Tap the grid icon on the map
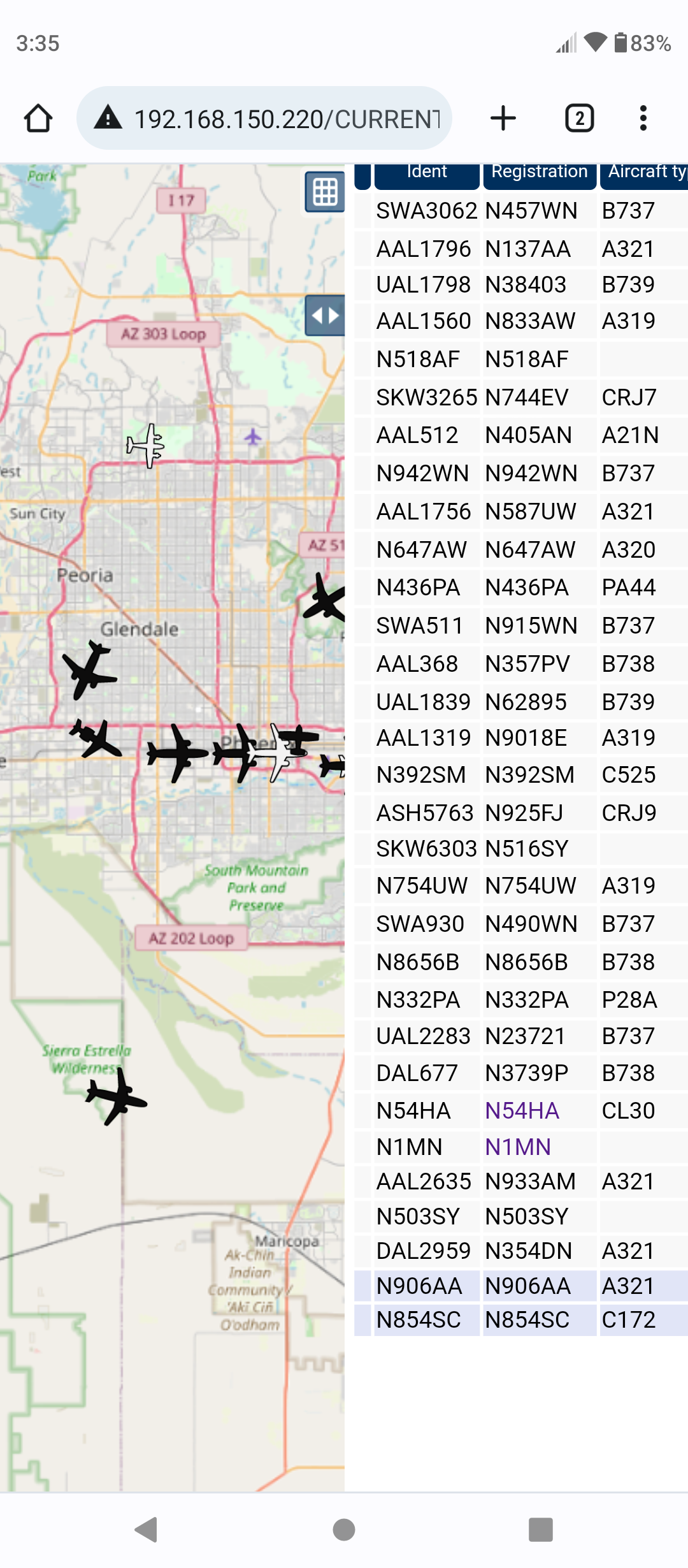This screenshot has width=688, height=1568. [x=325, y=192]
